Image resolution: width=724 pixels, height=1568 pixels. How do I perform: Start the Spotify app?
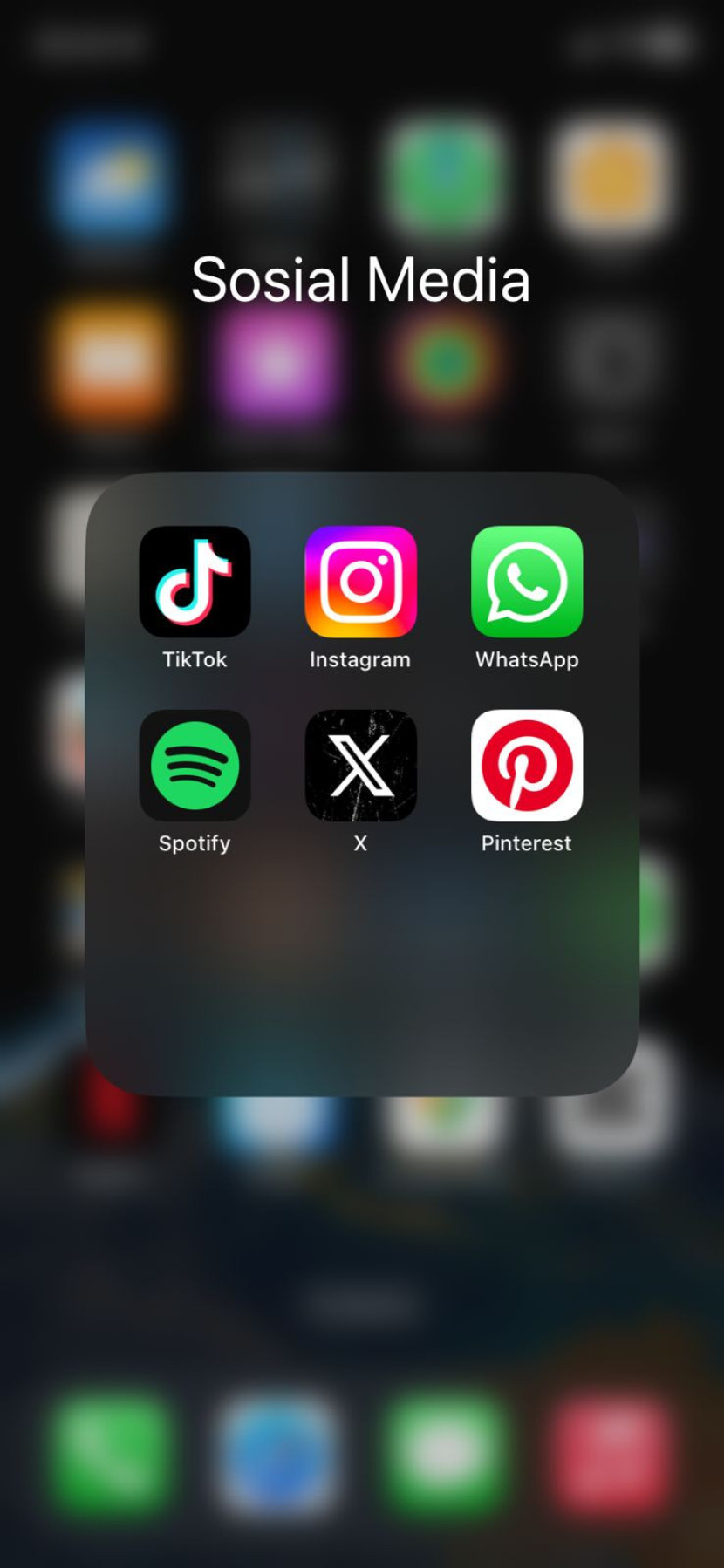[x=195, y=765]
